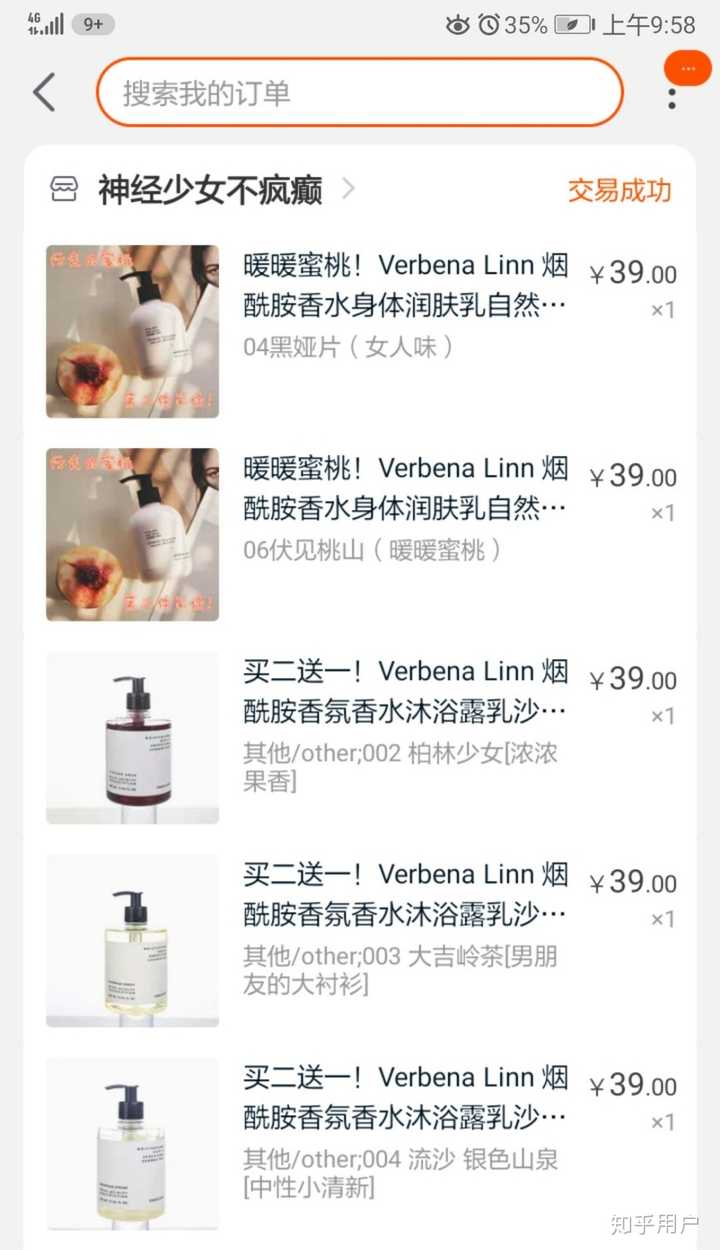View the 002 柏林少女 shower gel item

pos(405,692)
